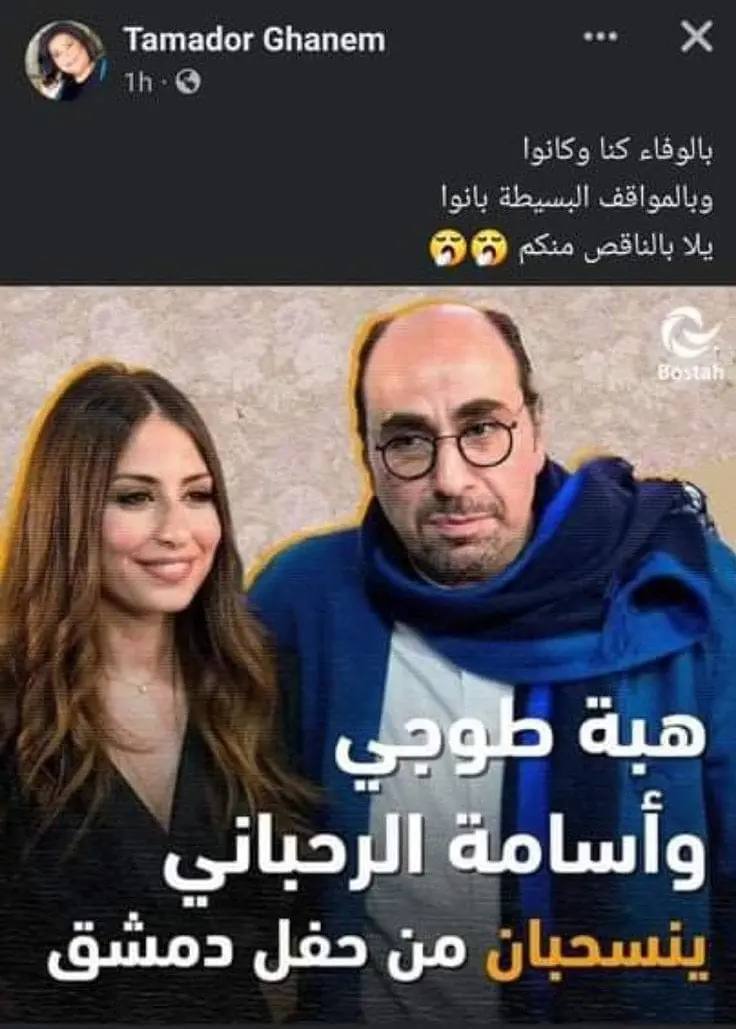Dismiss the post with the X button
The image size is (736, 1029).
(696, 39)
